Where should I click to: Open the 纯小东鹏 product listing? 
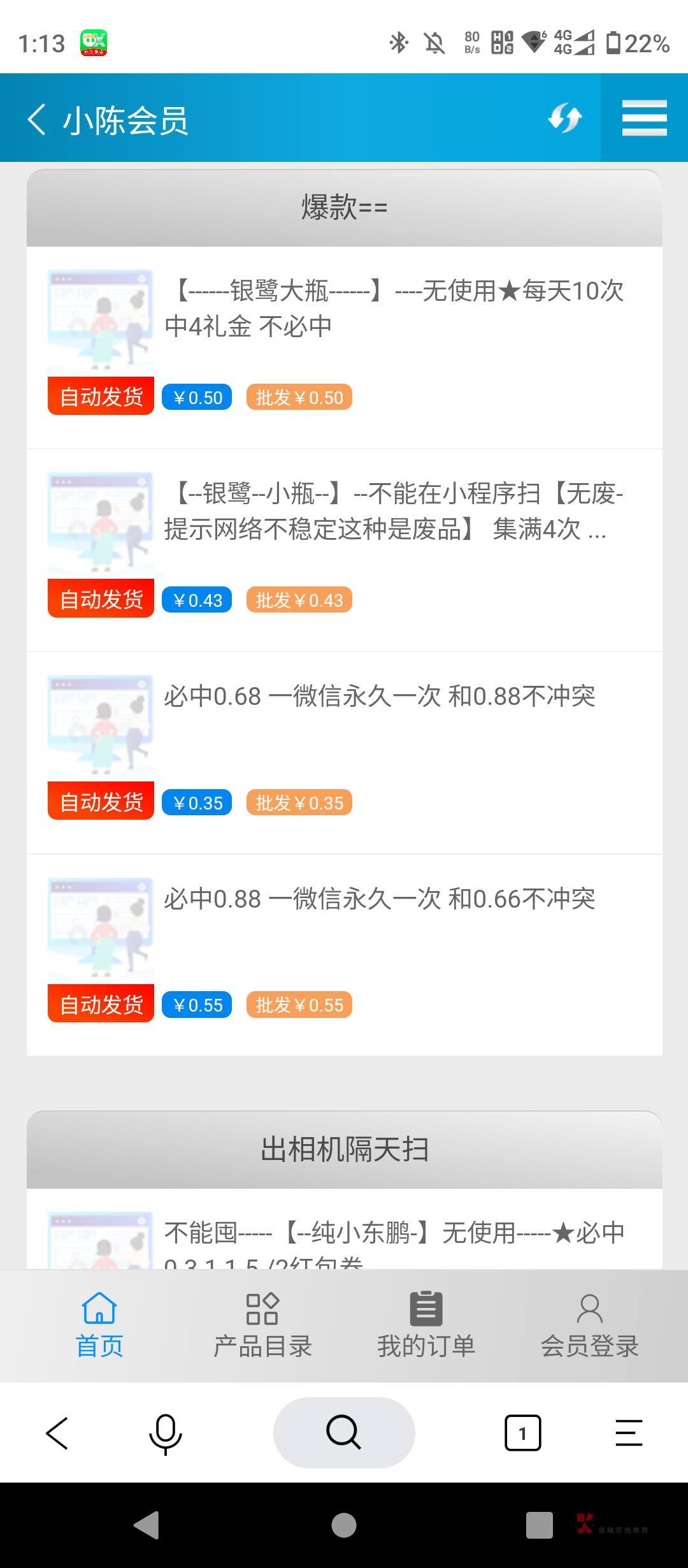point(344,1229)
